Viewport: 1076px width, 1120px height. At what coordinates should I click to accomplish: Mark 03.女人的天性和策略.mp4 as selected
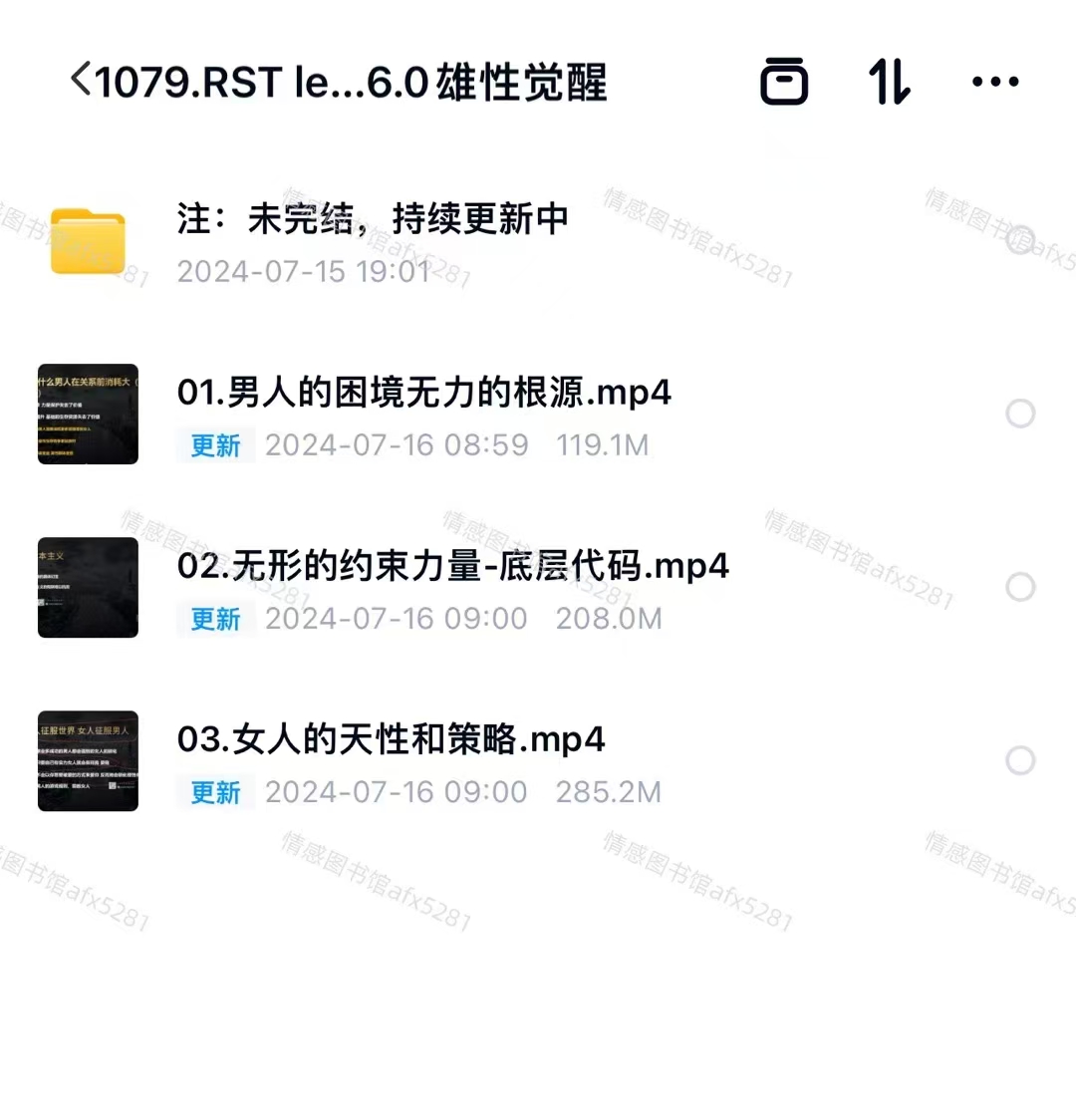click(1020, 760)
